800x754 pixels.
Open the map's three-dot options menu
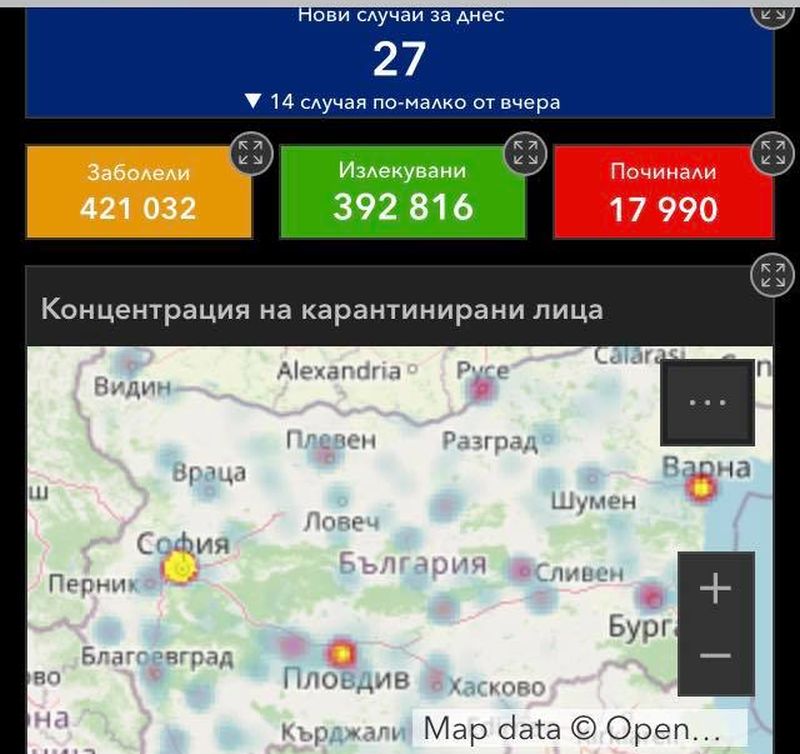click(707, 402)
